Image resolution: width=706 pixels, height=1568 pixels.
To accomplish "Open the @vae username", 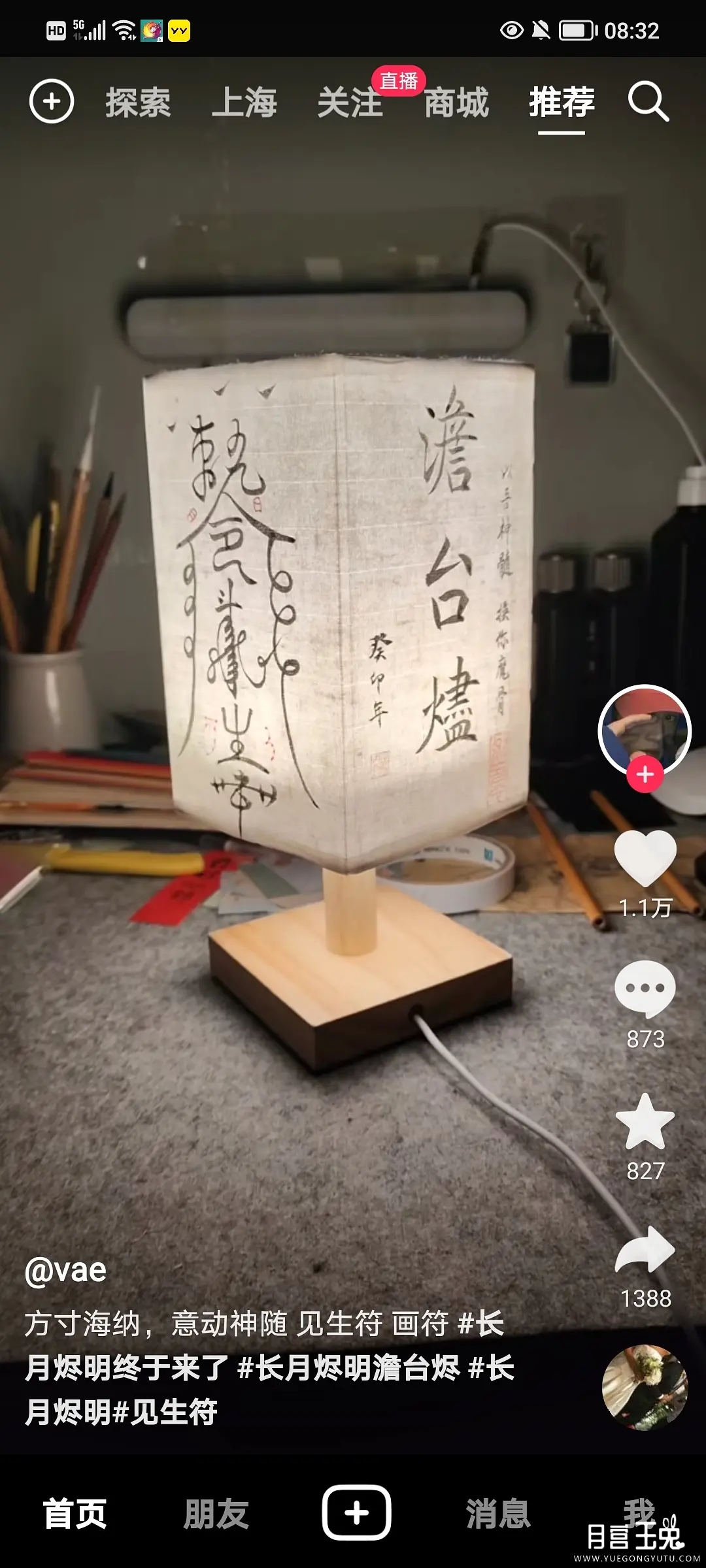I will point(65,1271).
